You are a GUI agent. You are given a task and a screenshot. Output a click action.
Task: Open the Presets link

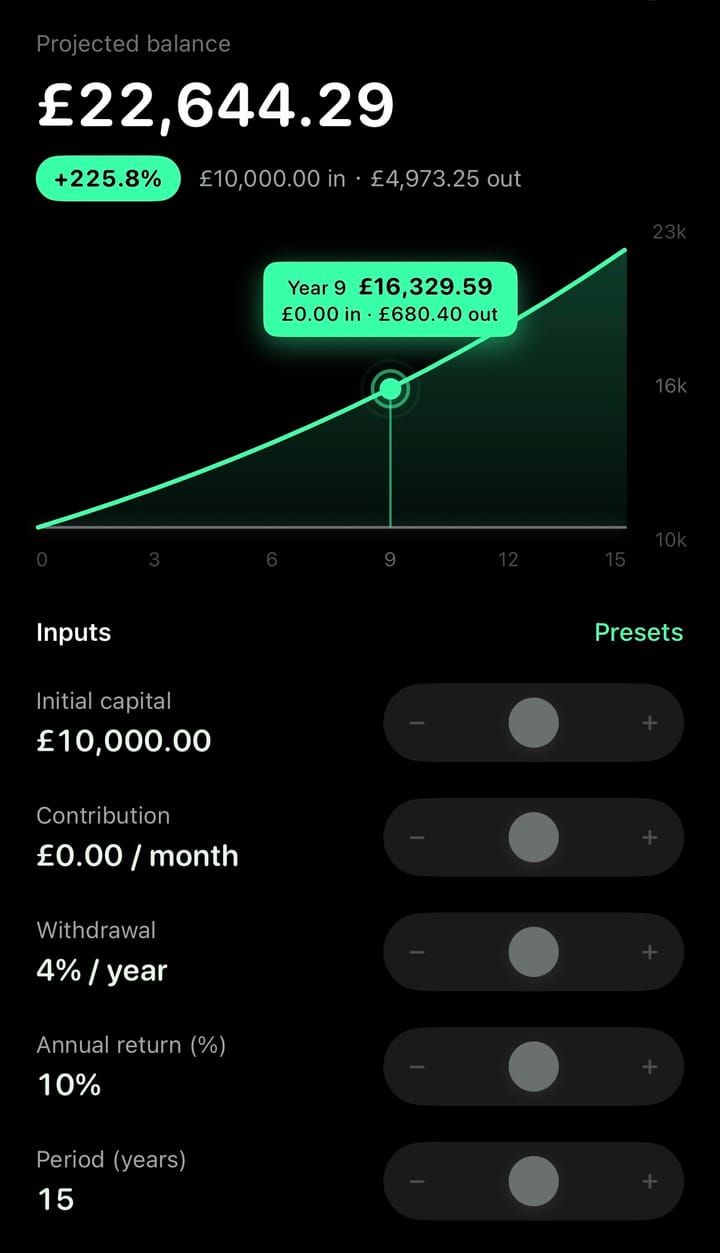(x=638, y=632)
